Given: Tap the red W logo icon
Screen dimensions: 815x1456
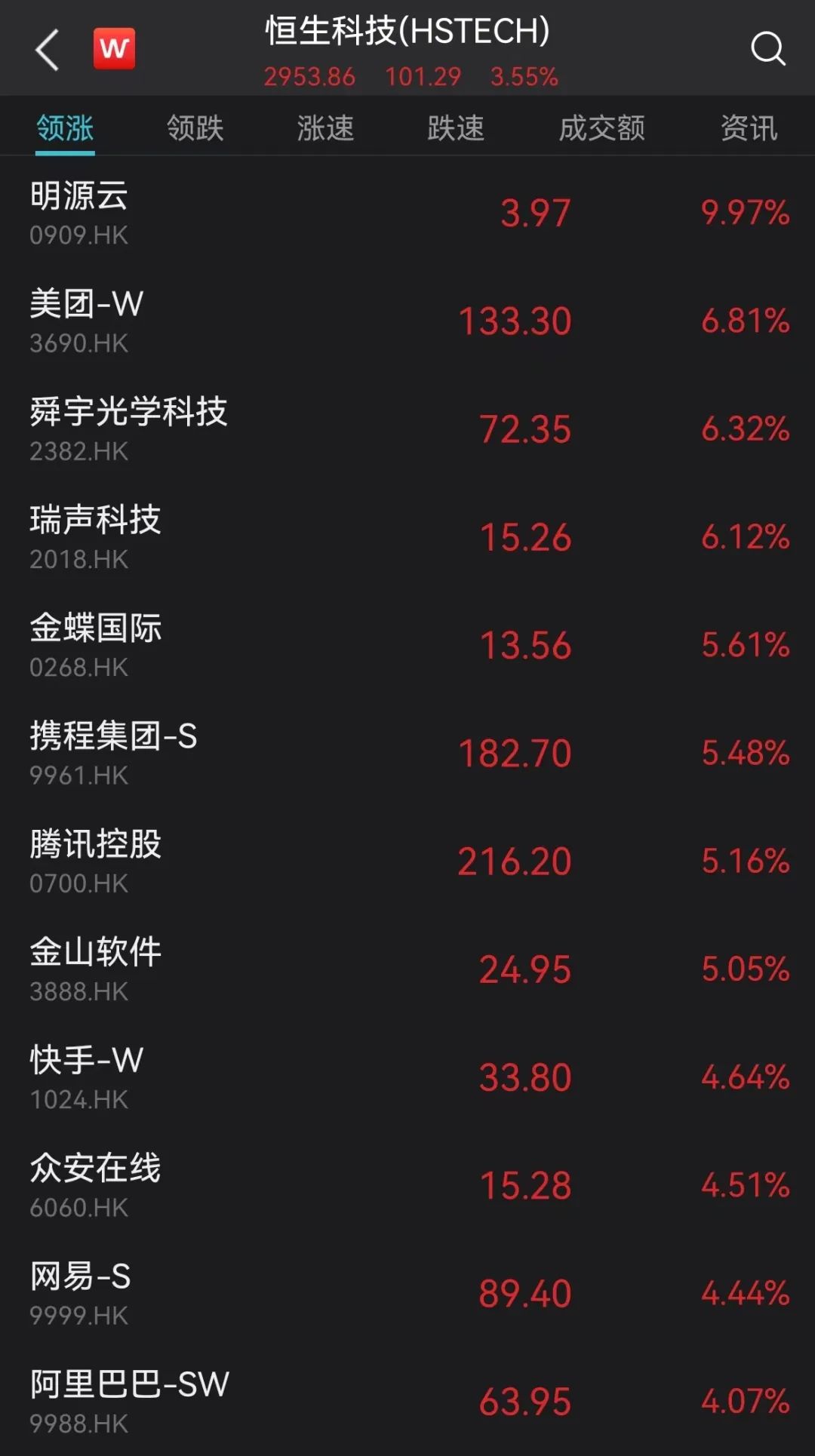Looking at the screenshot, I should tap(114, 49).
